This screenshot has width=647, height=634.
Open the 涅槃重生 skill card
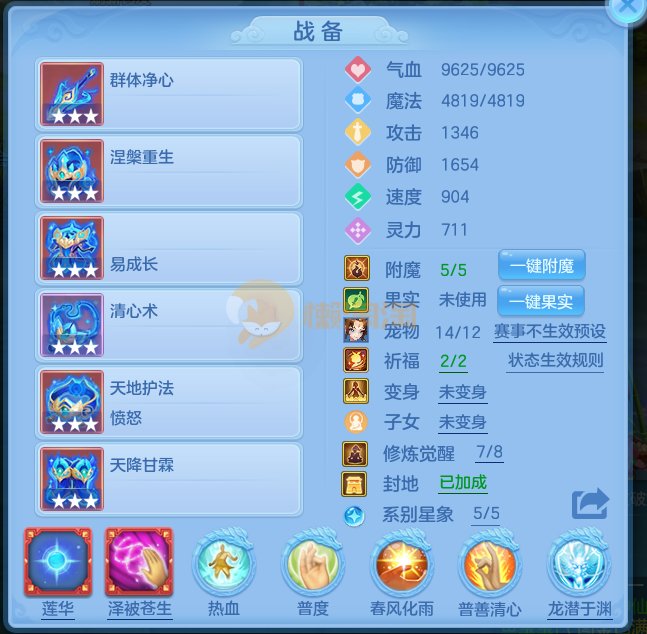pyautogui.click(x=169, y=171)
